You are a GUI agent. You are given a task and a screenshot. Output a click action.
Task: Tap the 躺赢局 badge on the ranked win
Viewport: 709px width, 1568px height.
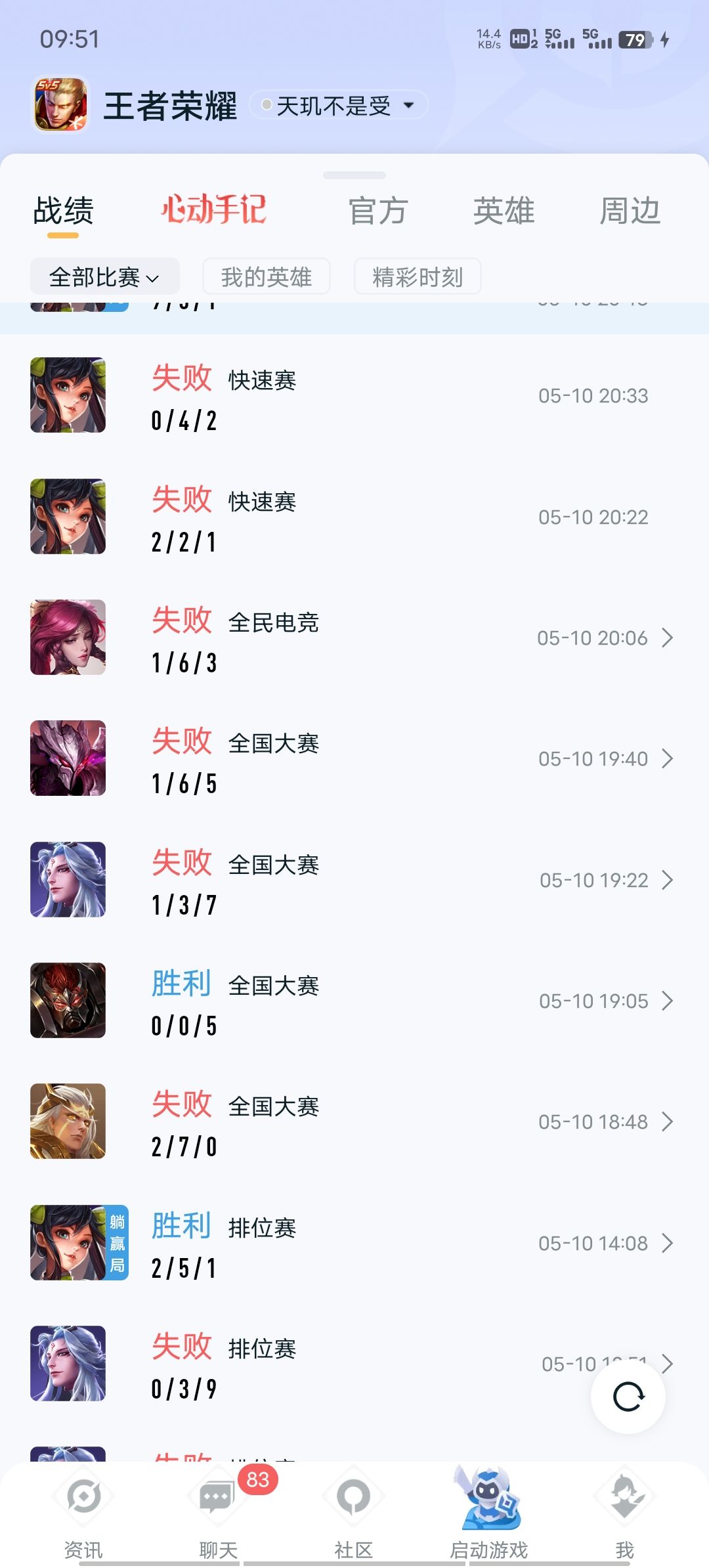(x=117, y=1242)
